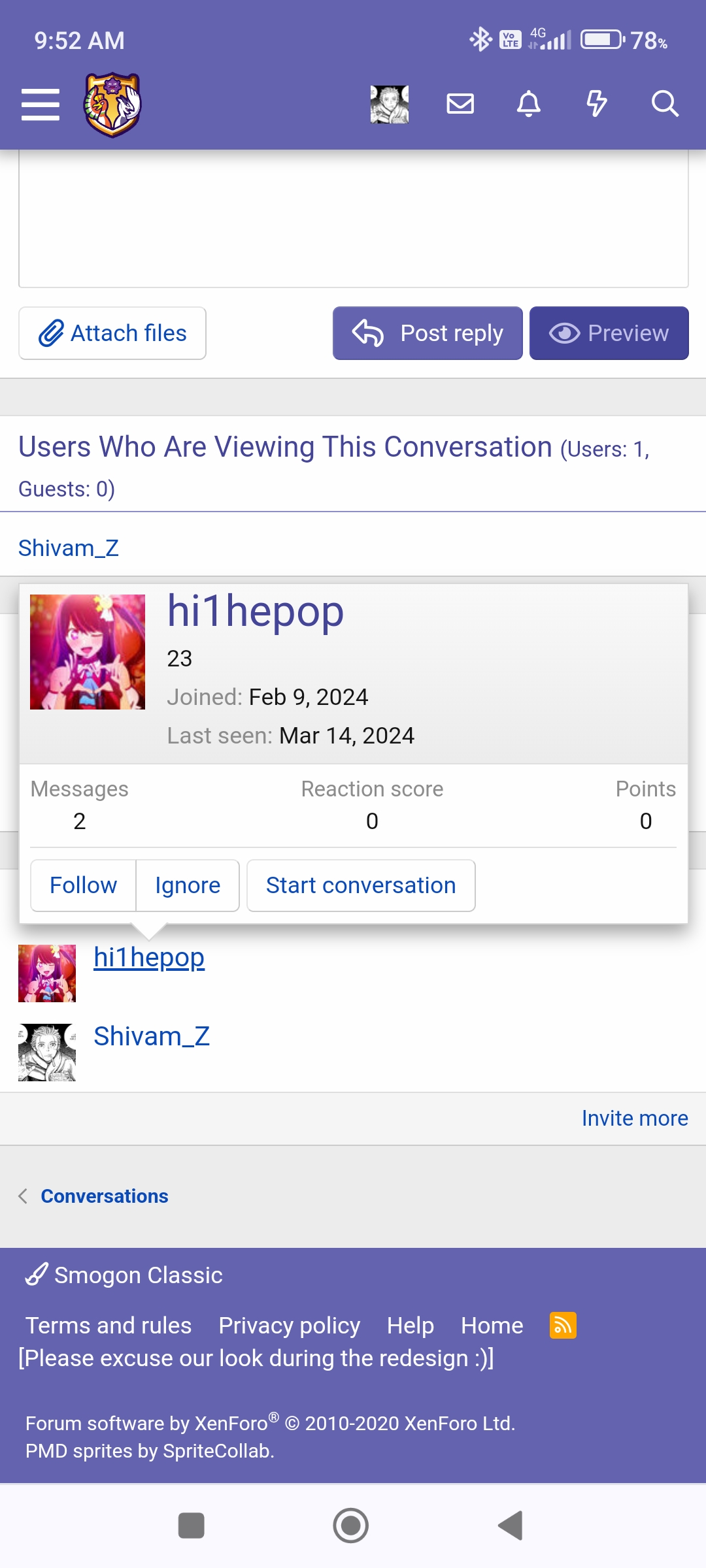Open your account avatar in the header

(x=389, y=105)
